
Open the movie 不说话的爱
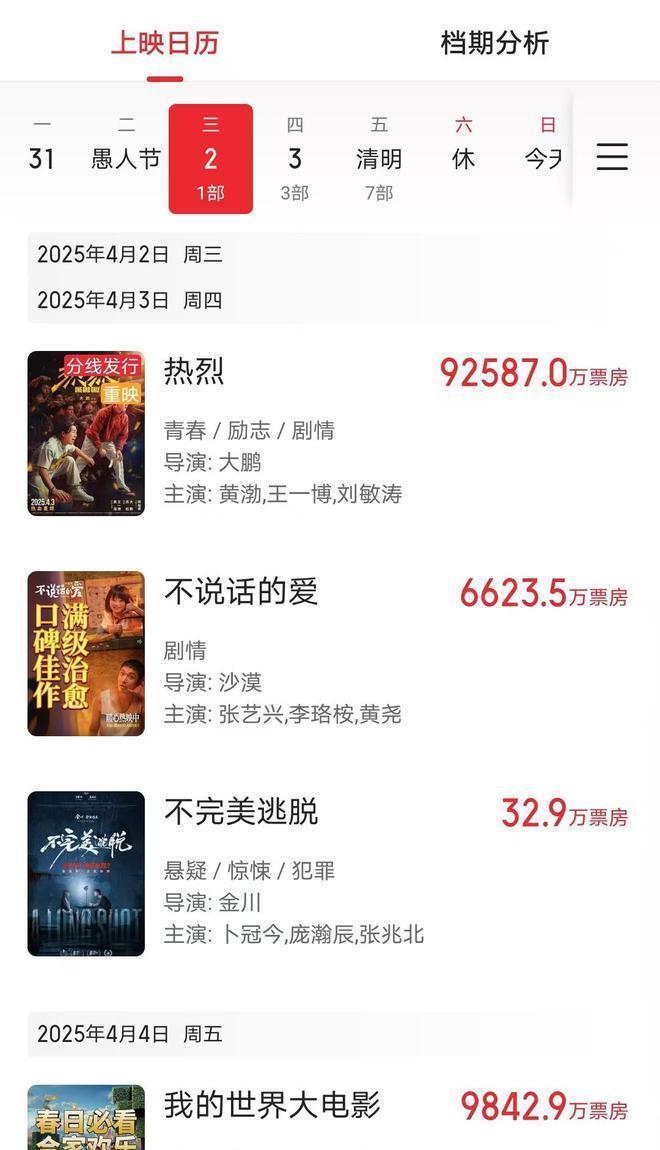tap(240, 592)
